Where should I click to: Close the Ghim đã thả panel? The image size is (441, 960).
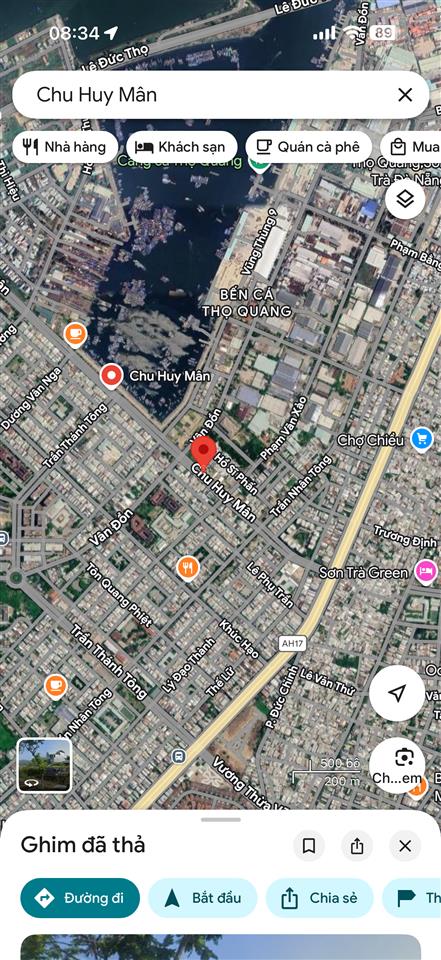(405, 846)
